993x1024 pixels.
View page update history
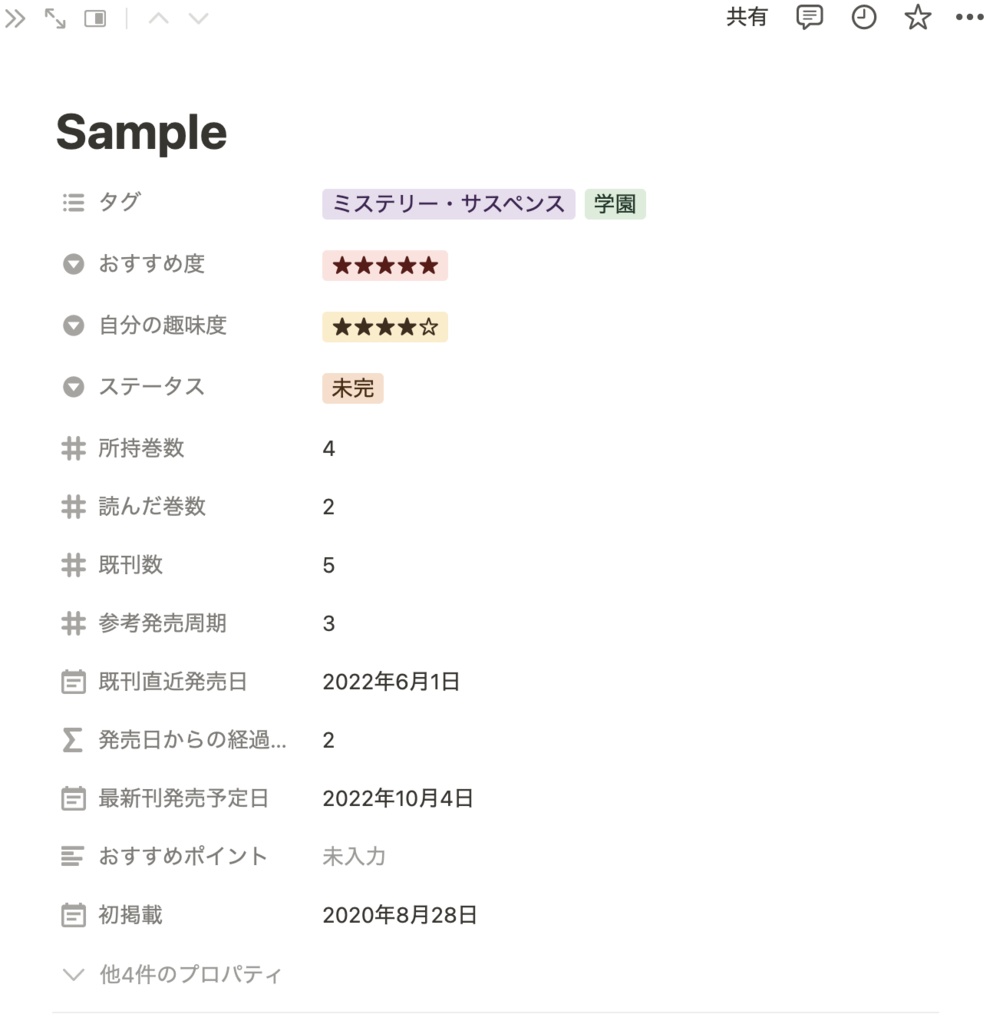coord(863,18)
